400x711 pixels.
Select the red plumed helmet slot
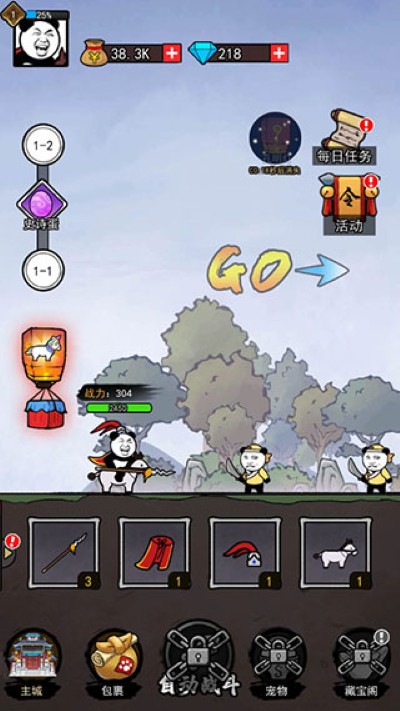pos(245,553)
